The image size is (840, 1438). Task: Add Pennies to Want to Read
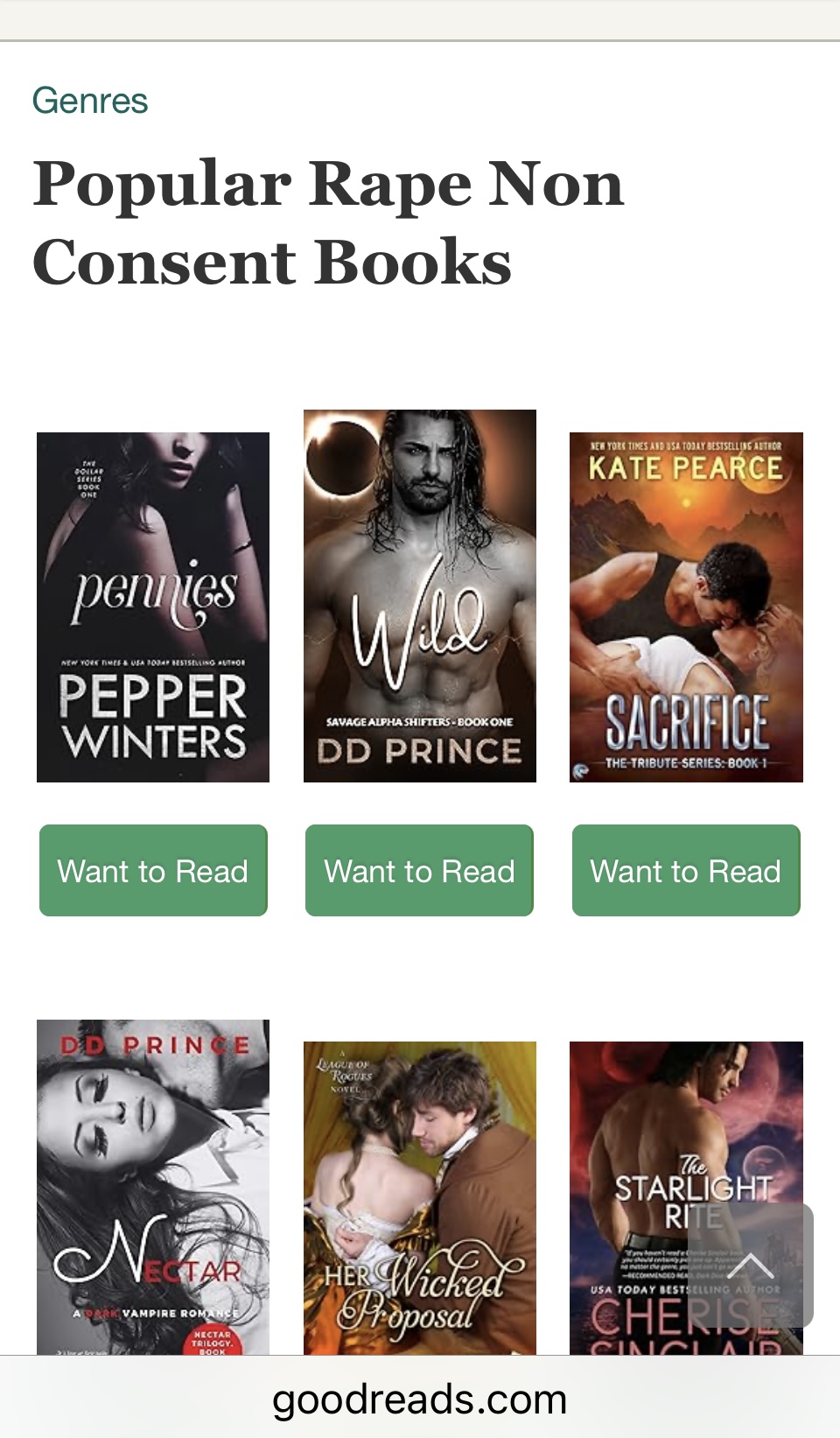153,871
